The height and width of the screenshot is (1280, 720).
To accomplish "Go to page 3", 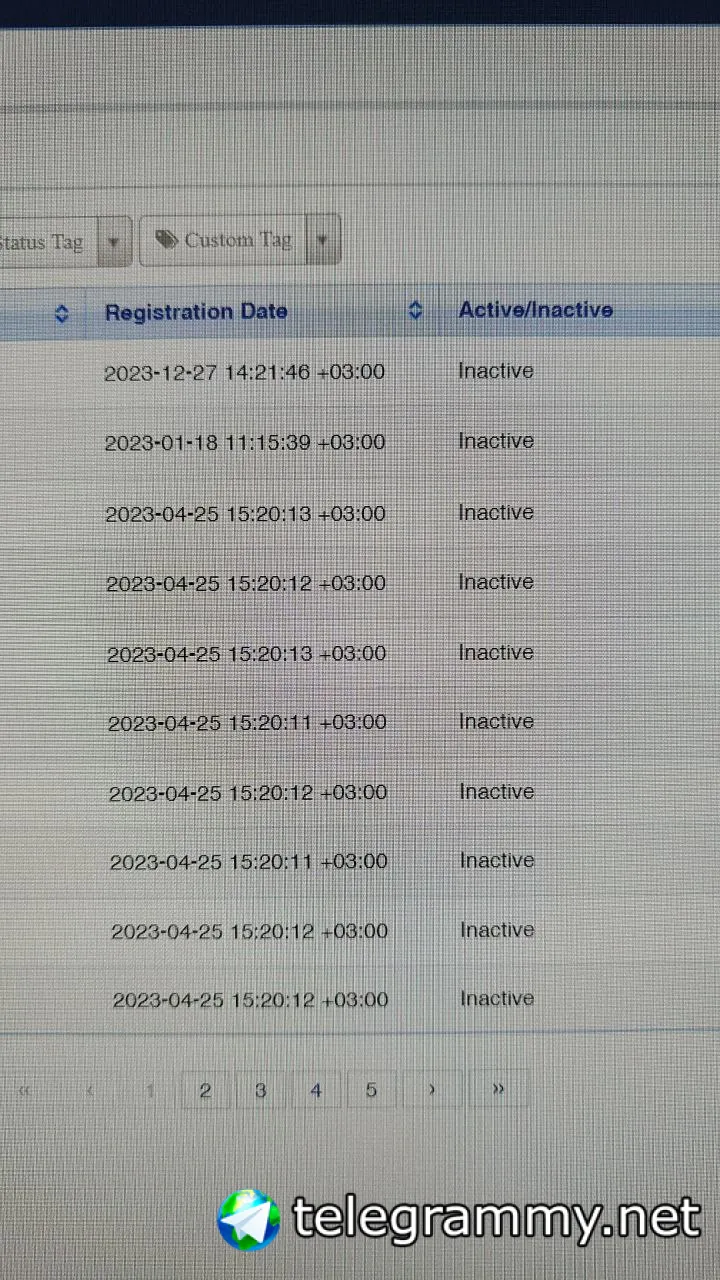I will coord(260,1090).
